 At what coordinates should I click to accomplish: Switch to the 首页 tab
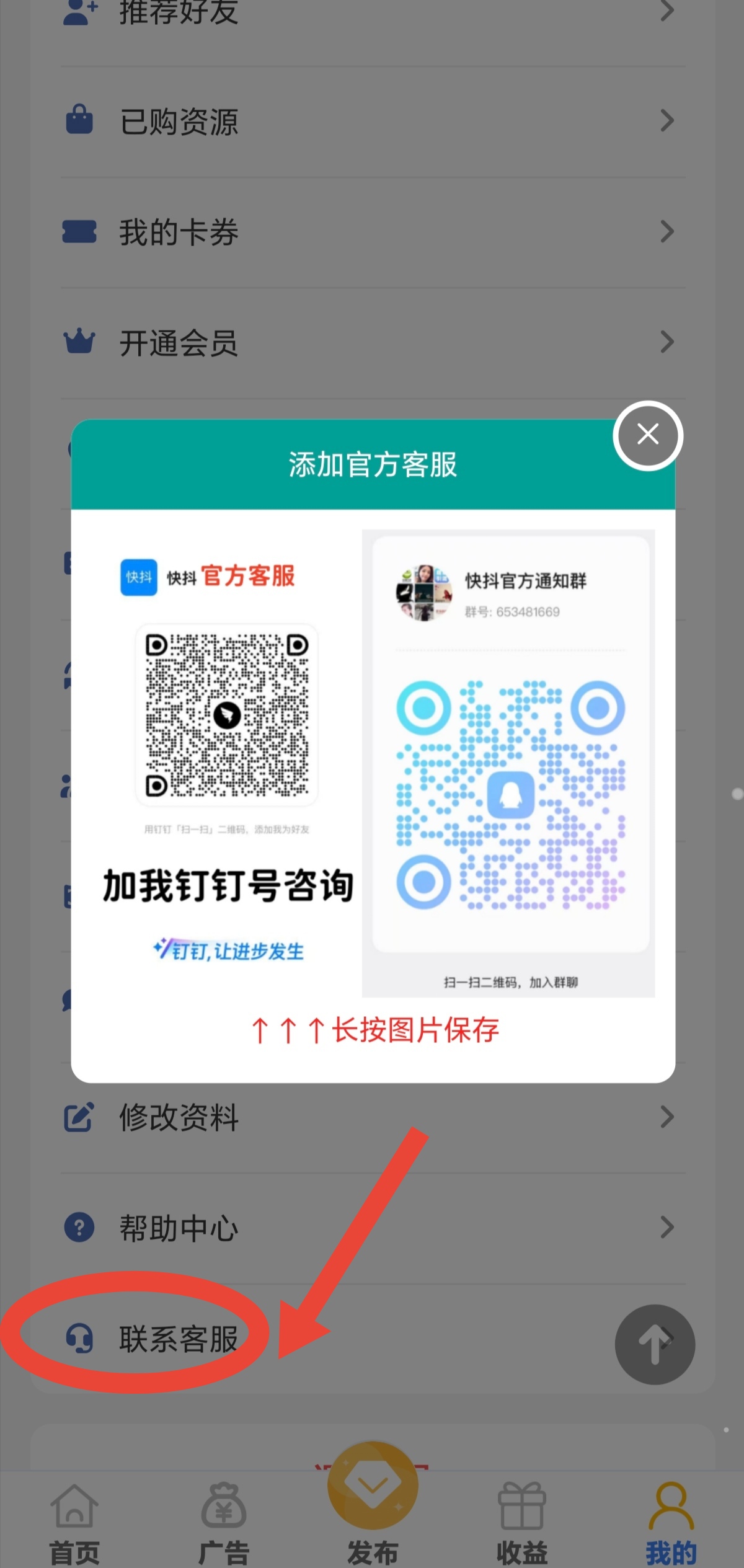pyautogui.click(x=74, y=1519)
